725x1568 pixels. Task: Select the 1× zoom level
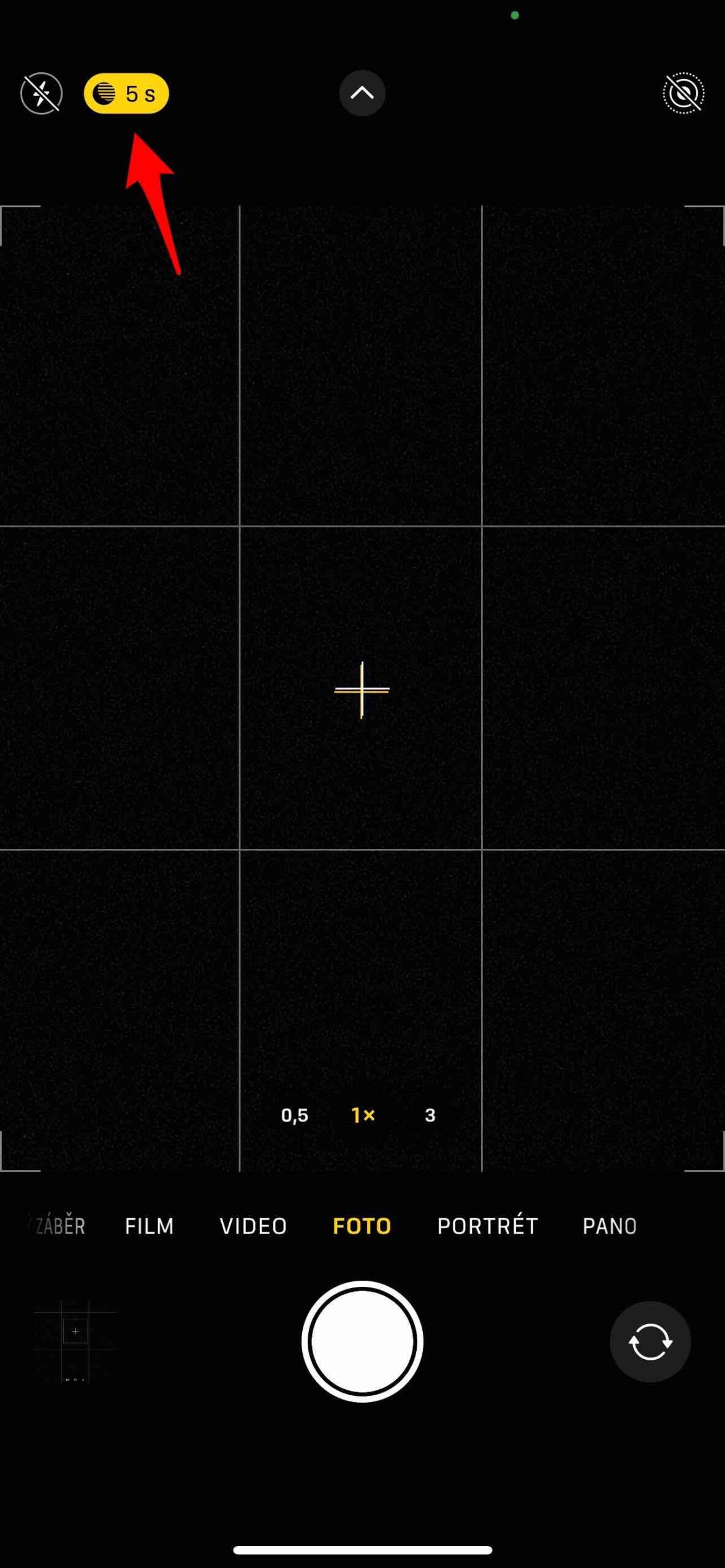click(x=363, y=1115)
